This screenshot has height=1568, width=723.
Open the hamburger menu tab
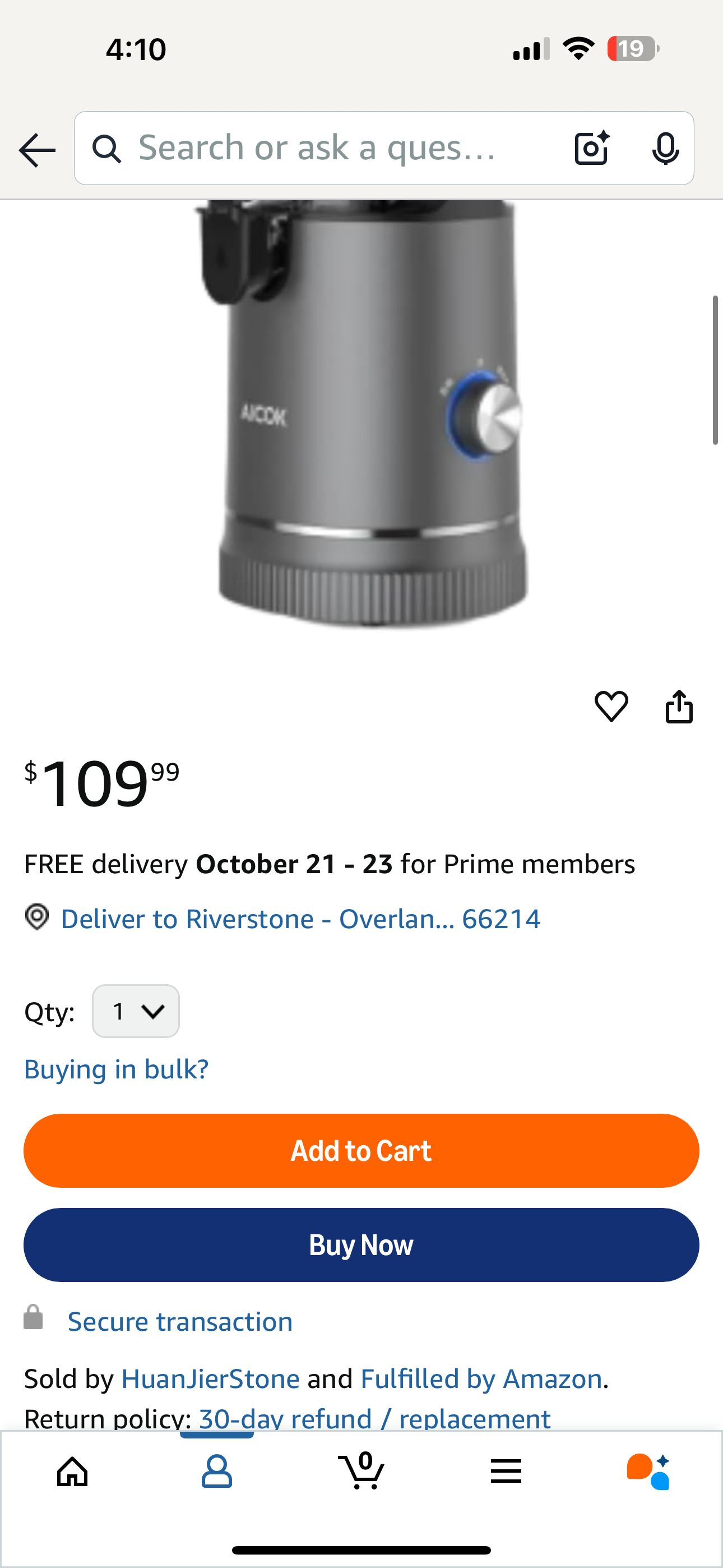[x=506, y=1472]
